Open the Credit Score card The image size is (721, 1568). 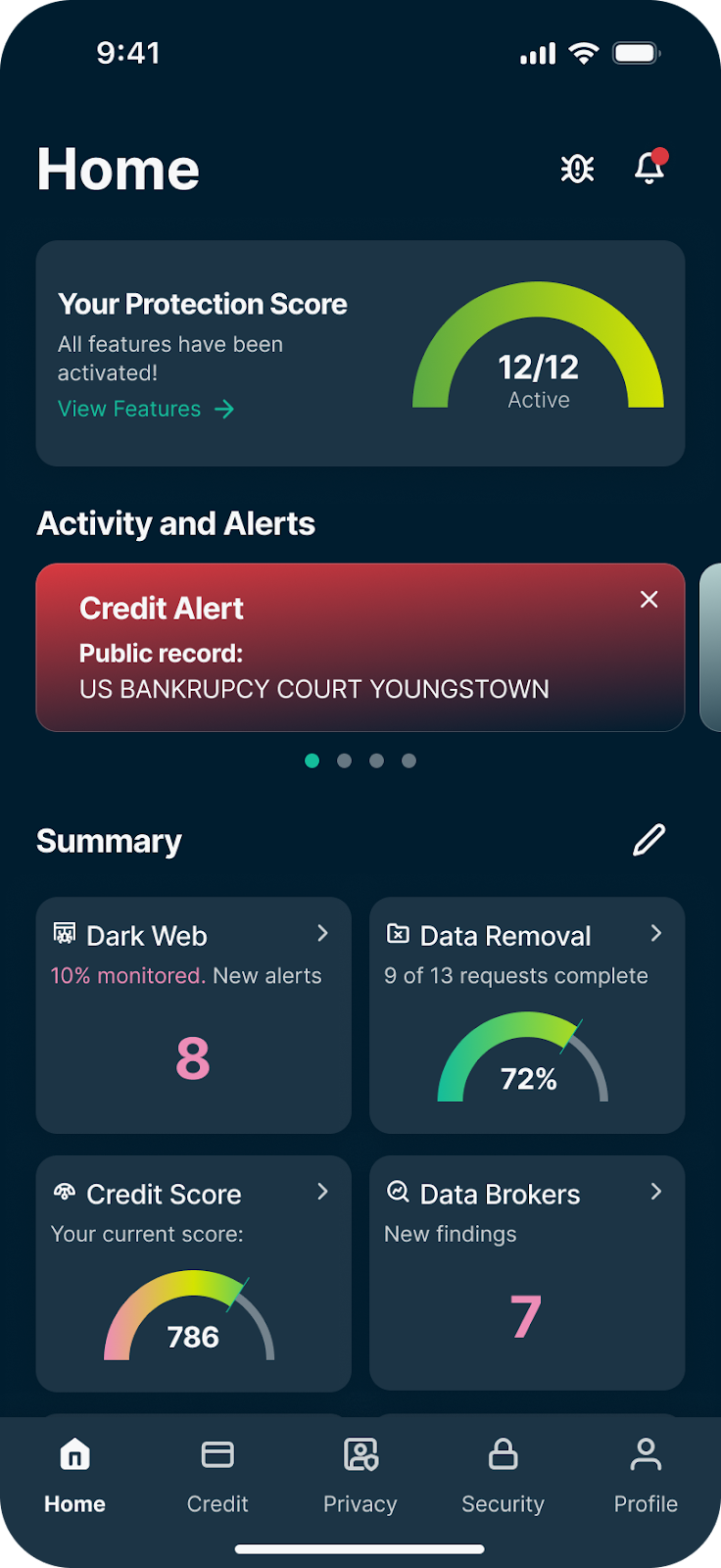(193, 1272)
